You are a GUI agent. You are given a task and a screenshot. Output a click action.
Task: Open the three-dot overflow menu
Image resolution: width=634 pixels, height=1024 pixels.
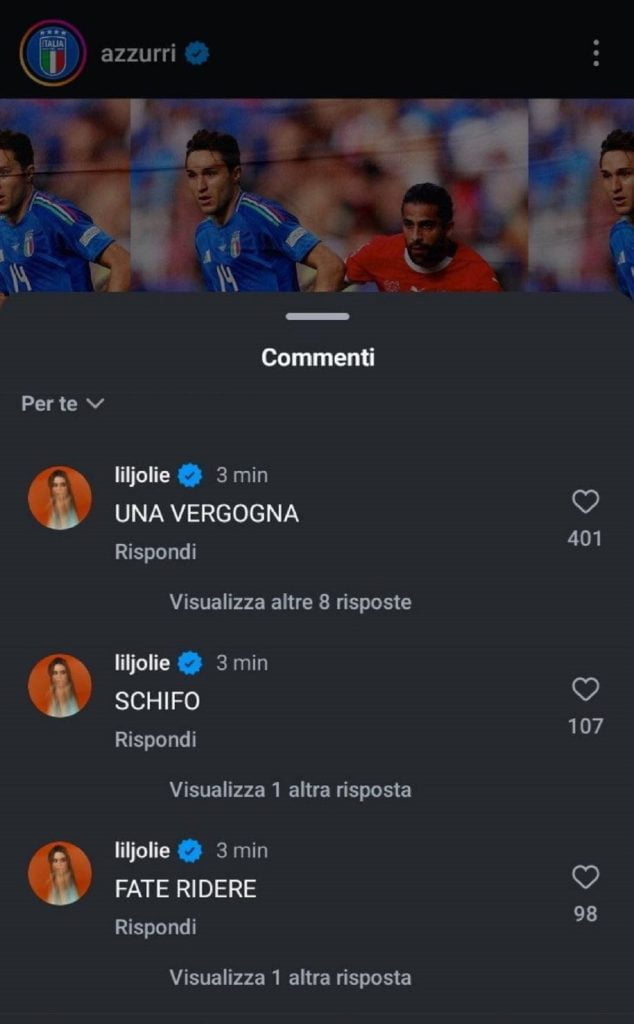pyautogui.click(x=596, y=53)
